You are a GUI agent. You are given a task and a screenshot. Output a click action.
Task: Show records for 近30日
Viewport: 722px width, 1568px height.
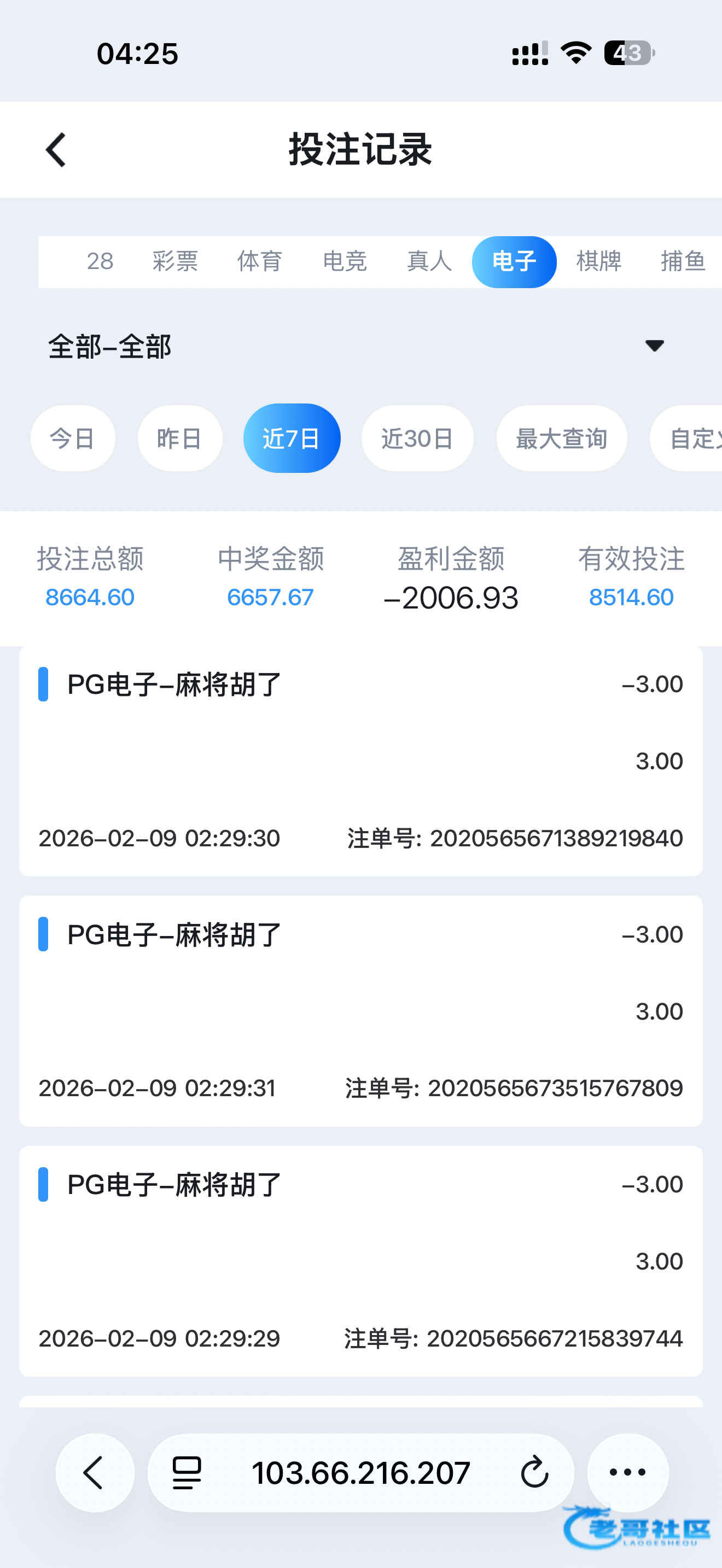click(417, 438)
